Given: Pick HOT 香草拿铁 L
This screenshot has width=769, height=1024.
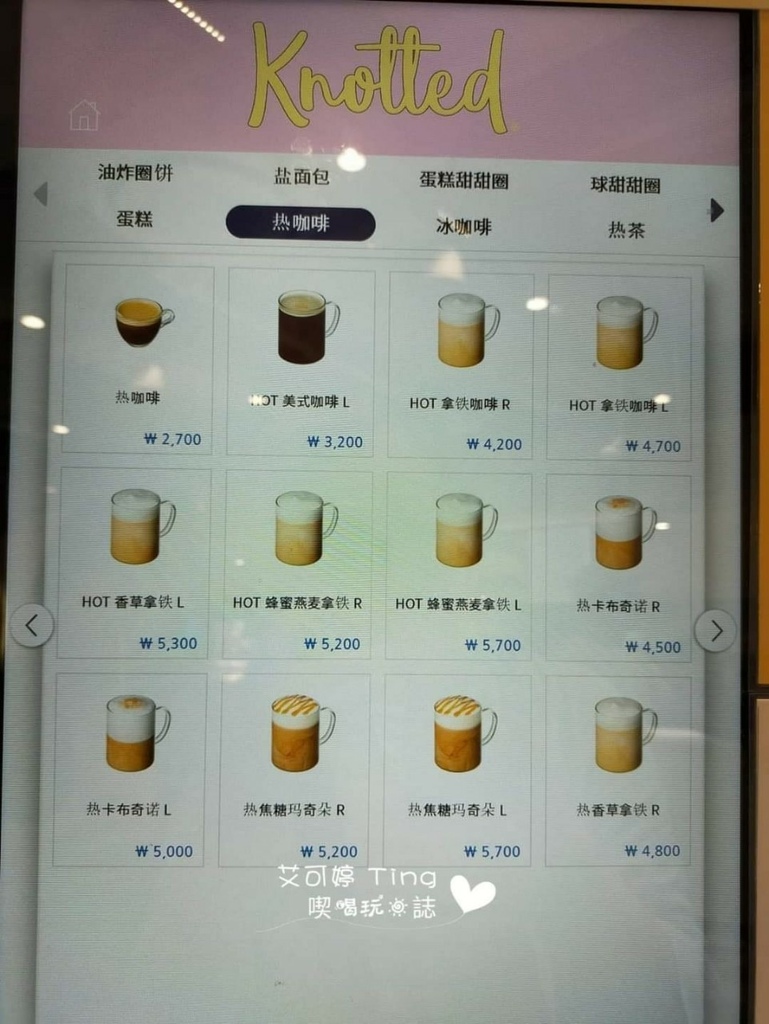Looking at the screenshot, I should click(134, 563).
